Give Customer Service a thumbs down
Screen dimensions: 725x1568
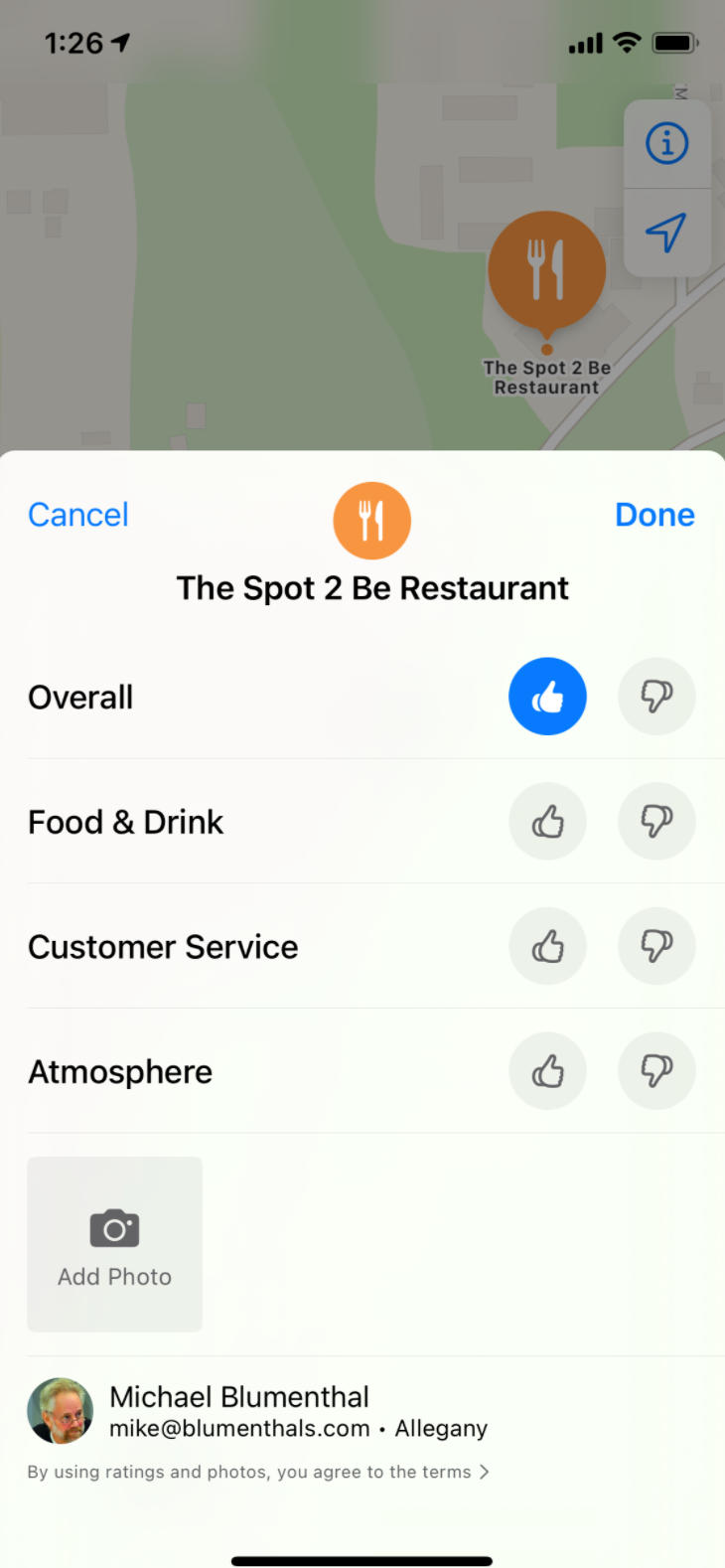click(656, 946)
